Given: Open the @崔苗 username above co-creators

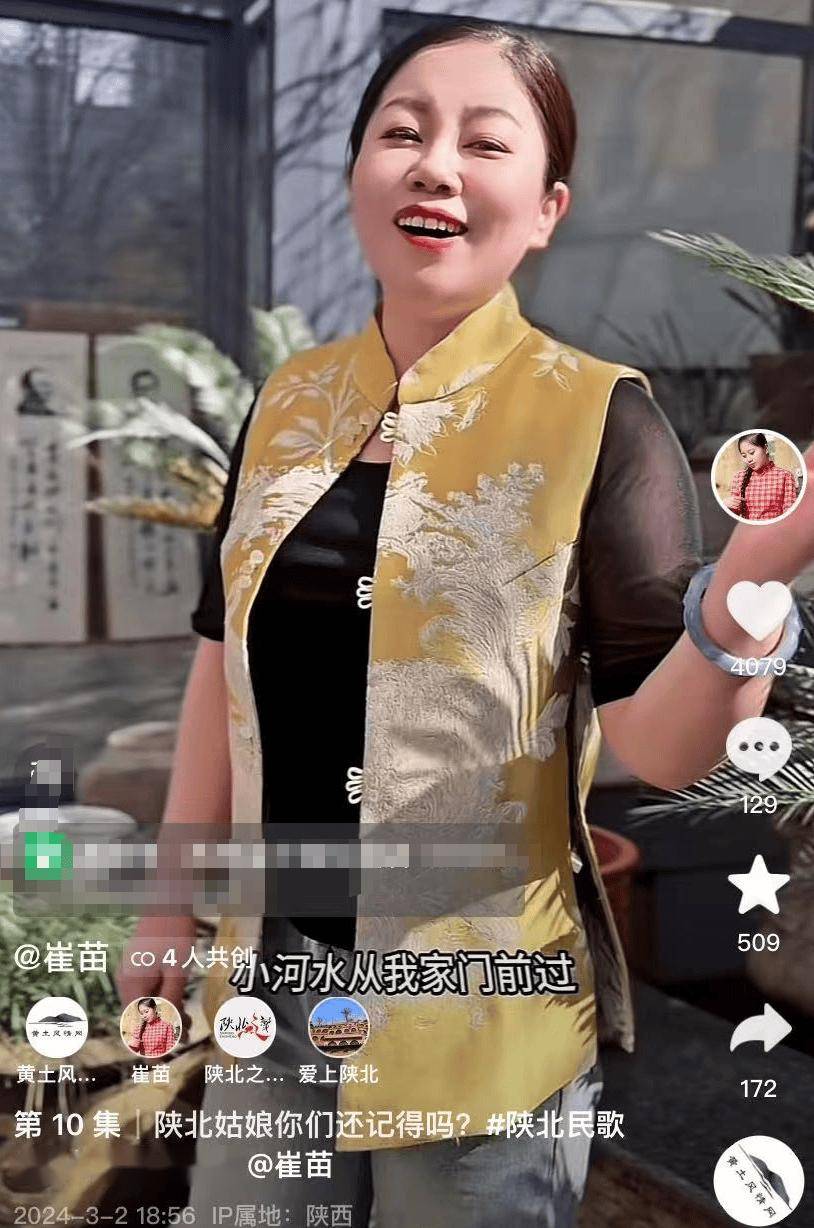Looking at the screenshot, I should tap(62, 957).
